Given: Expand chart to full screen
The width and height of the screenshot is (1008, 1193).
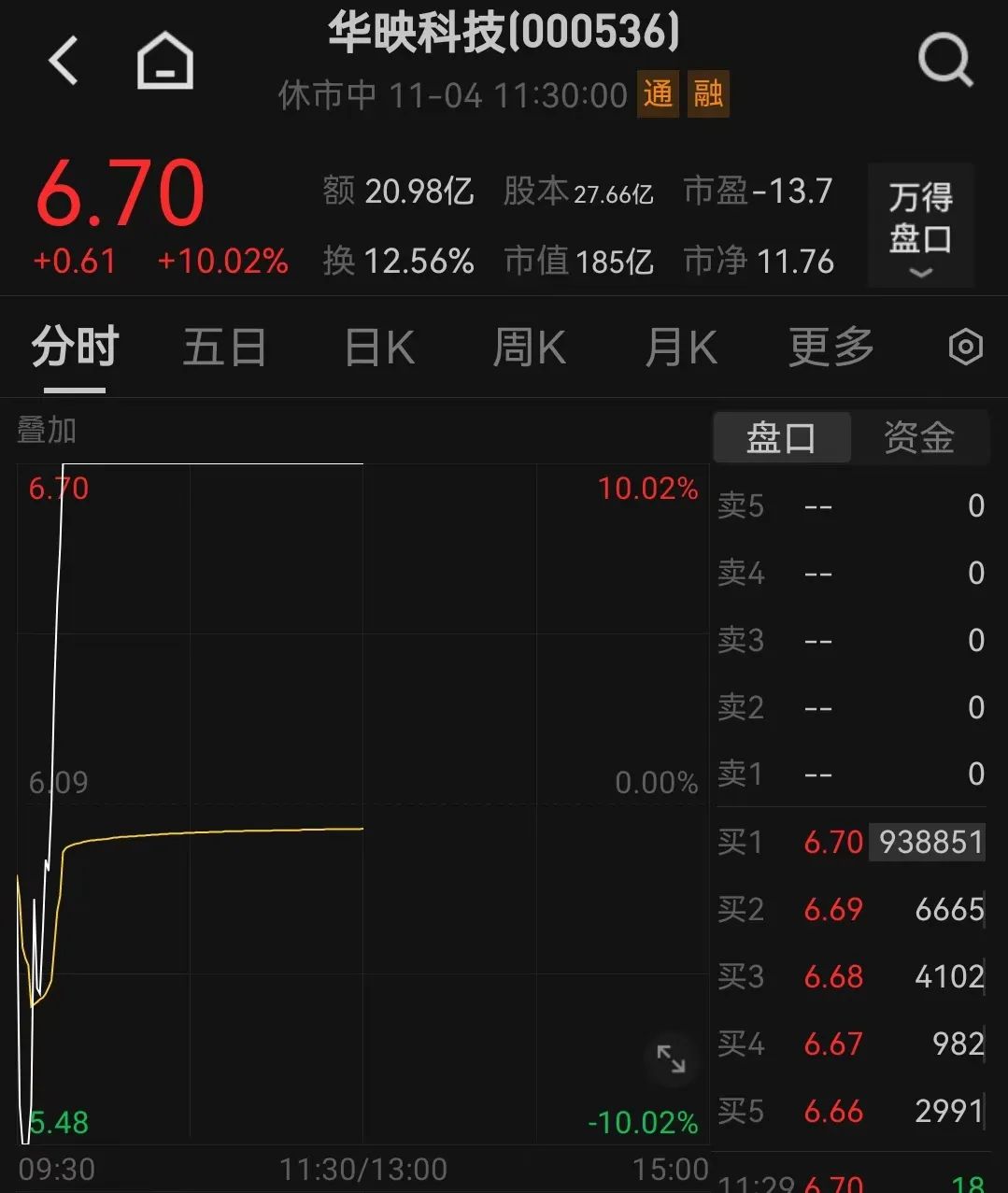Looking at the screenshot, I should tap(671, 1058).
